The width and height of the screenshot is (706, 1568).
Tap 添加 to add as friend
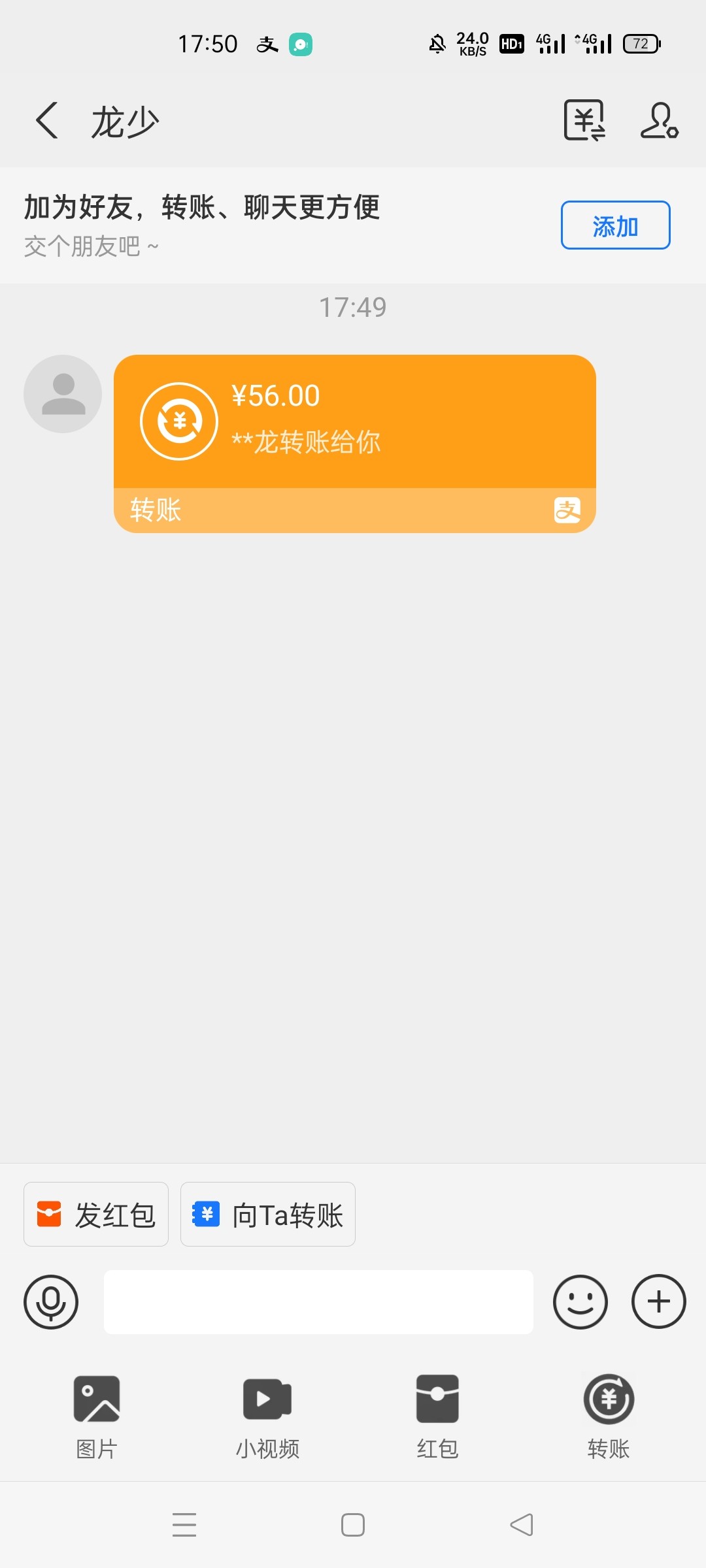(615, 225)
